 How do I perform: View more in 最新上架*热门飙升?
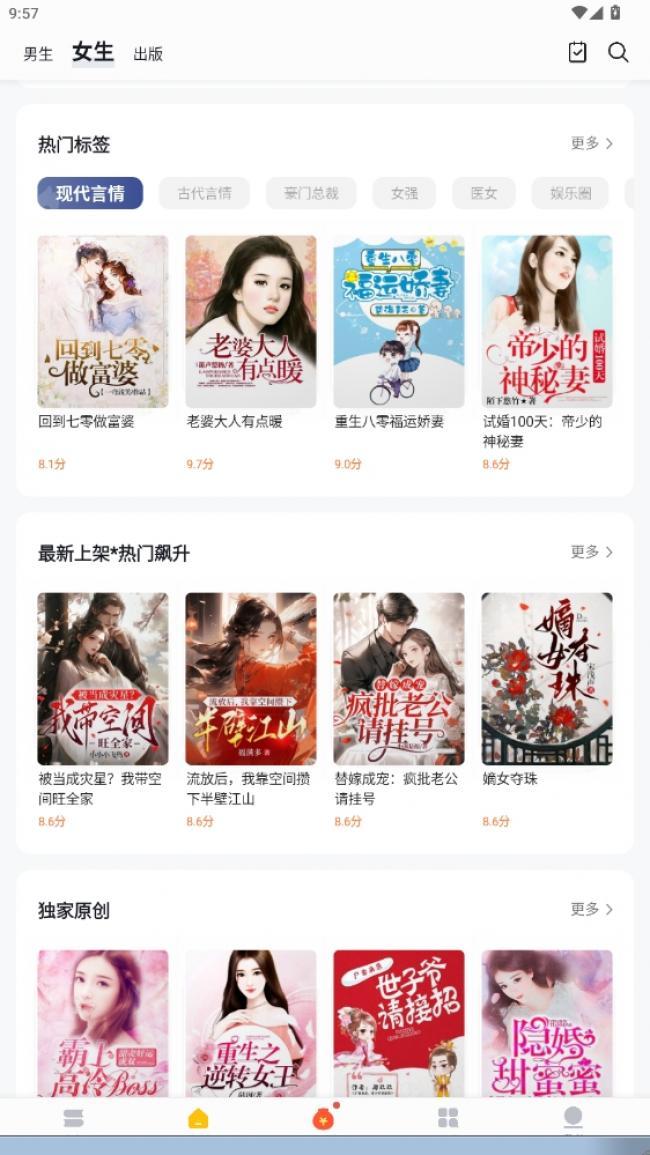coord(591,552)
